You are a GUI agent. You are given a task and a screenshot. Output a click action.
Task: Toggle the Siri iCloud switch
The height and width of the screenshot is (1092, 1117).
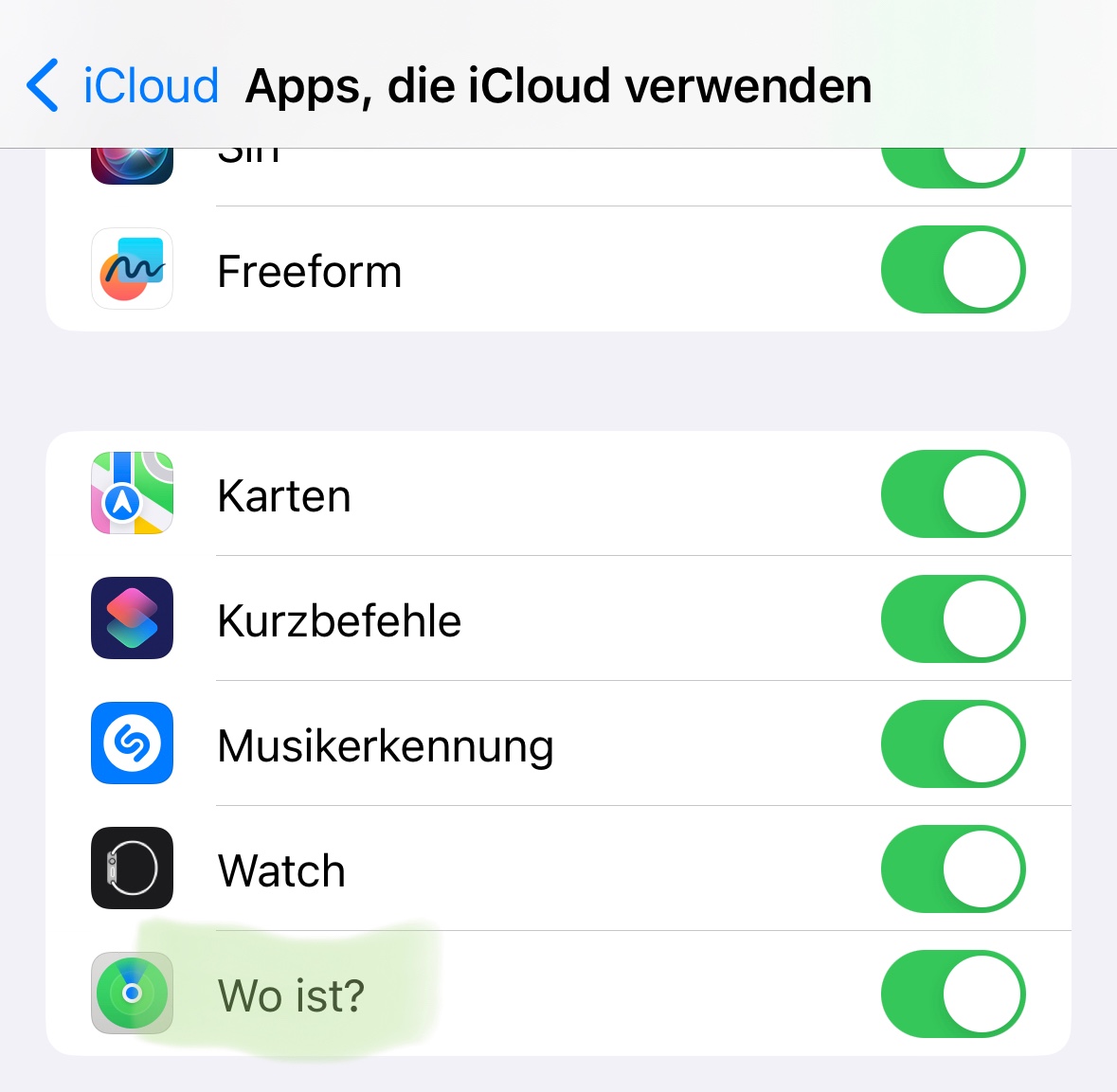click(x=953, y=167)
